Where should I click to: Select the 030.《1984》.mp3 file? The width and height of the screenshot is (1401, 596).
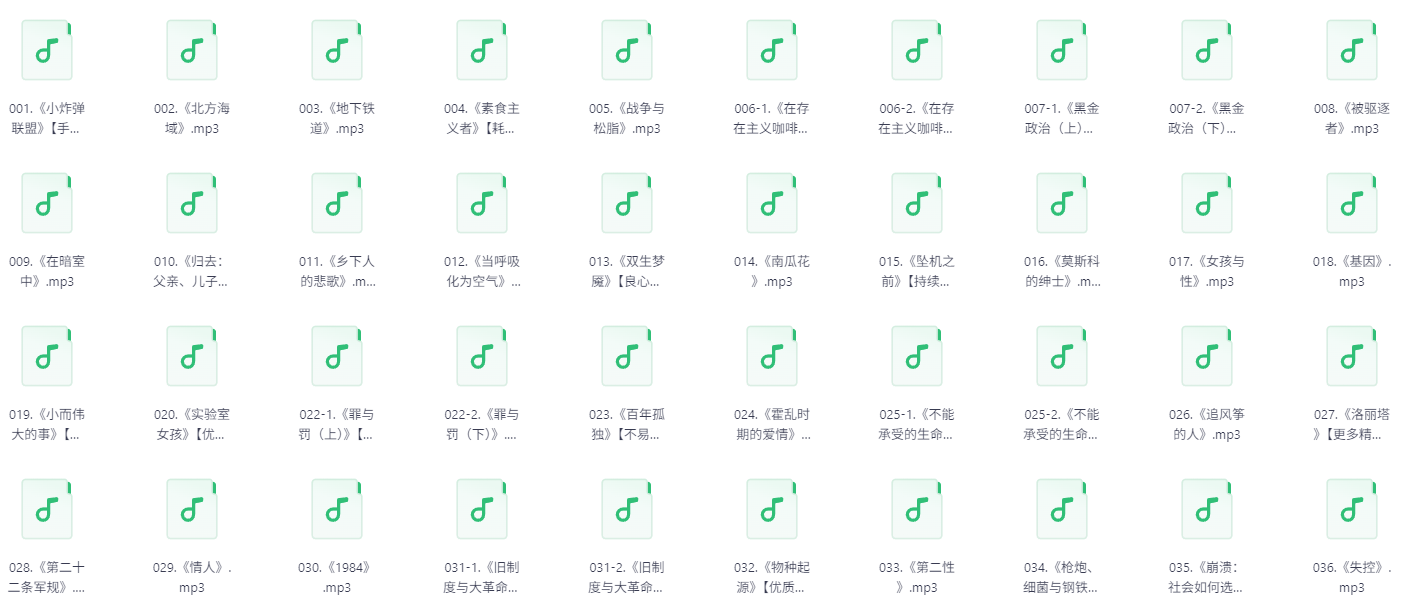pyautogui.click(x=337, y=509)
